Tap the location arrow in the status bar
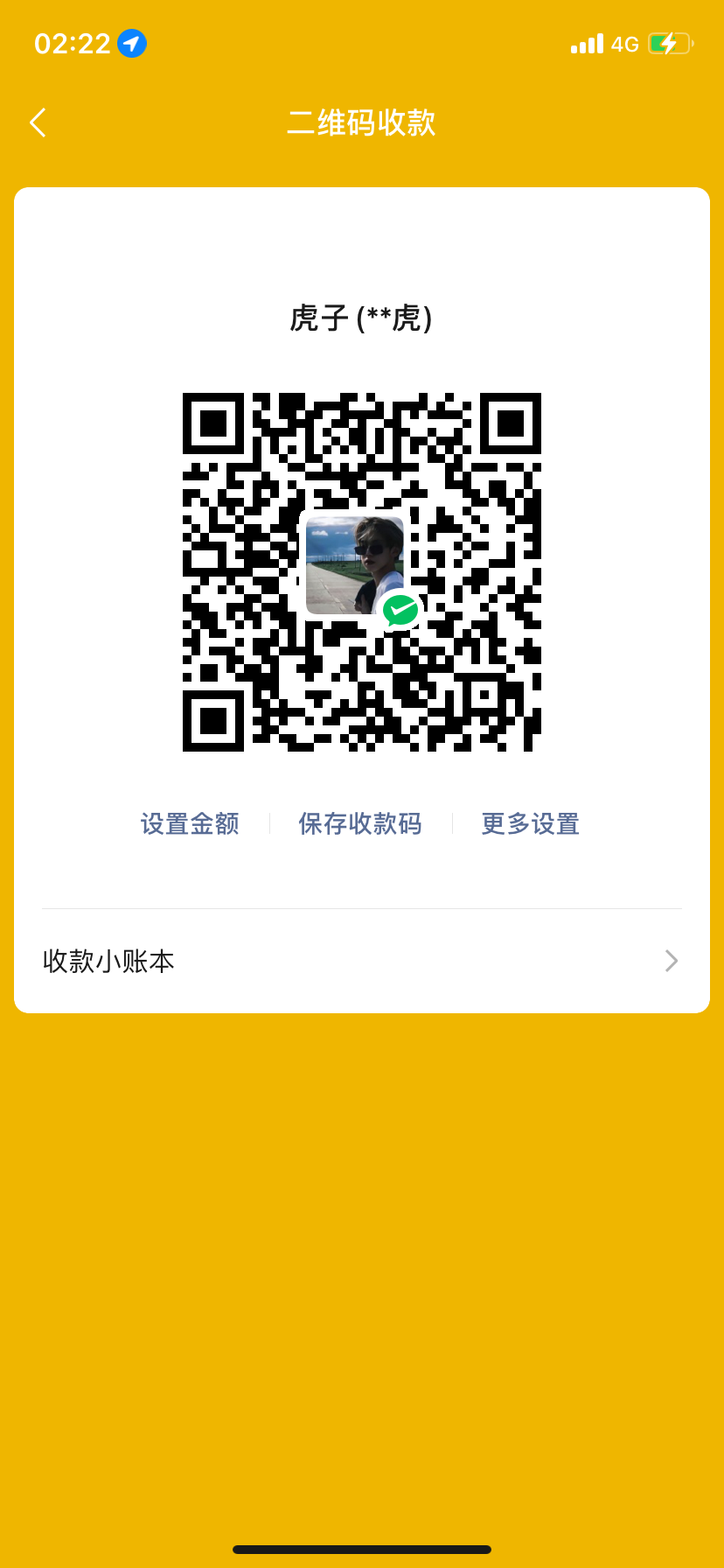The image size is (724, 1568). [x=133, y=43]
